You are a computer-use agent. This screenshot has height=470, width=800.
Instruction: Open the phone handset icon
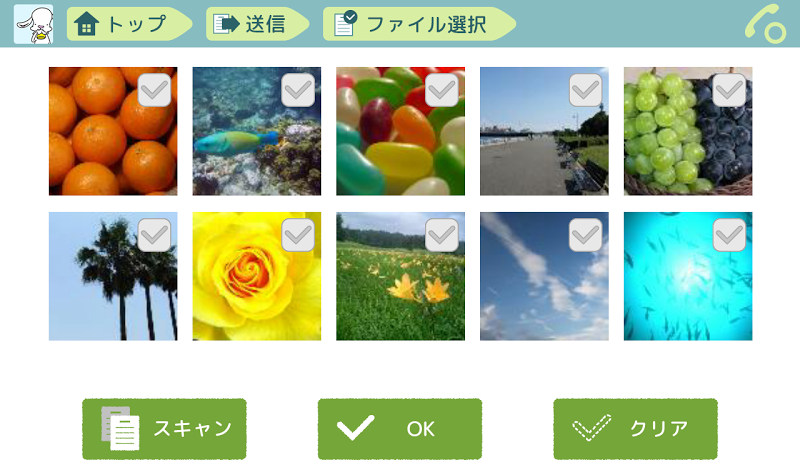click(765, 24)
